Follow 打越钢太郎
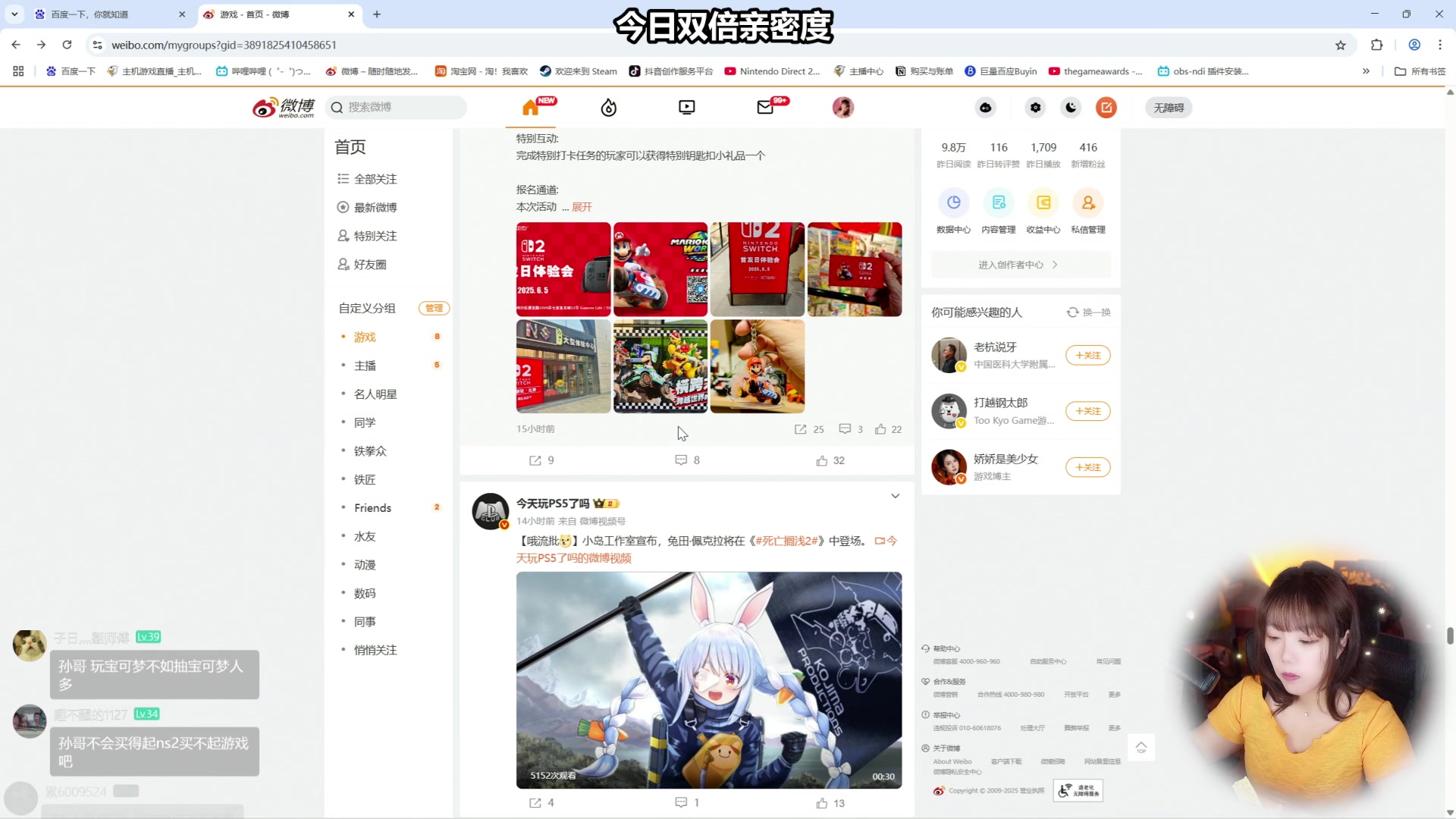The height and width of the screenshot is (819, 1456). point(1087,411)
